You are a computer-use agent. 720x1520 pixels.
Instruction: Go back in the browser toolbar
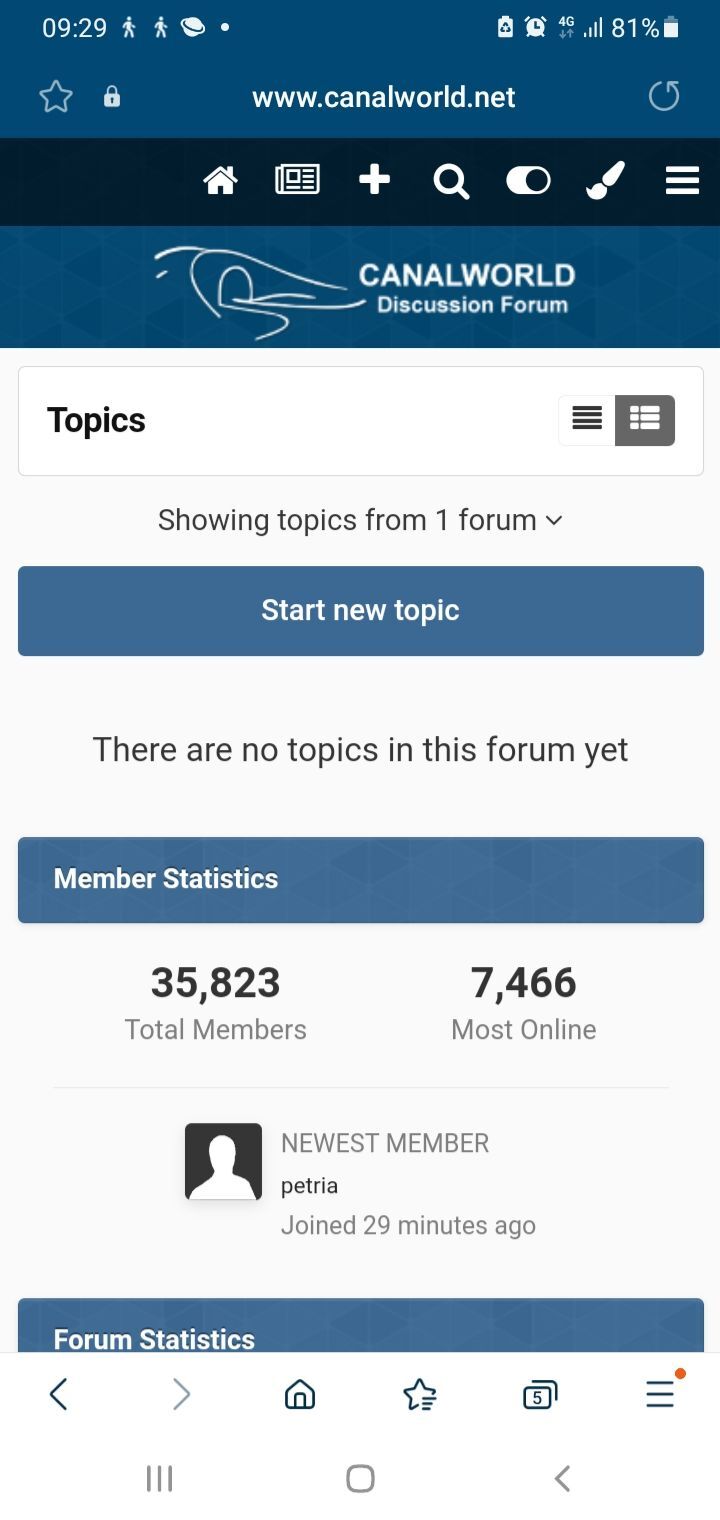point(59,1393)
